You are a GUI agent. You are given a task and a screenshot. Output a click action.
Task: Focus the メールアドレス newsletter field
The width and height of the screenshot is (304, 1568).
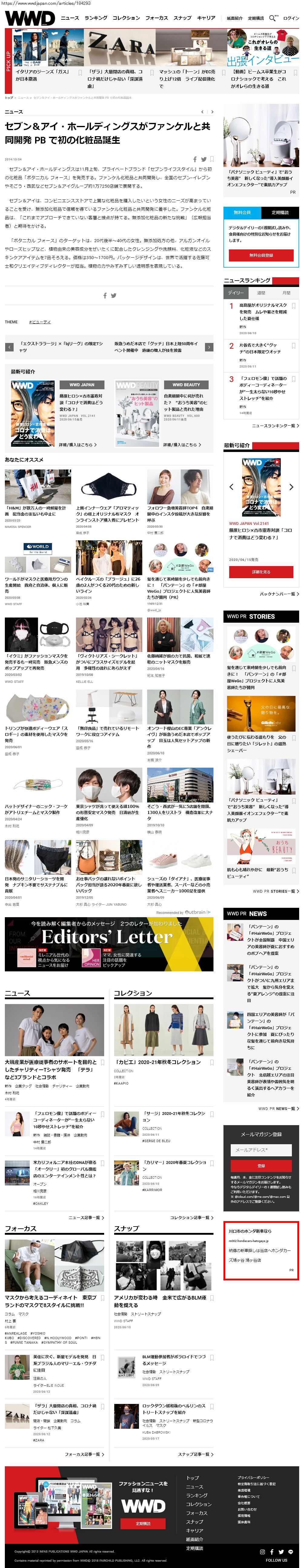[261, 1150]
